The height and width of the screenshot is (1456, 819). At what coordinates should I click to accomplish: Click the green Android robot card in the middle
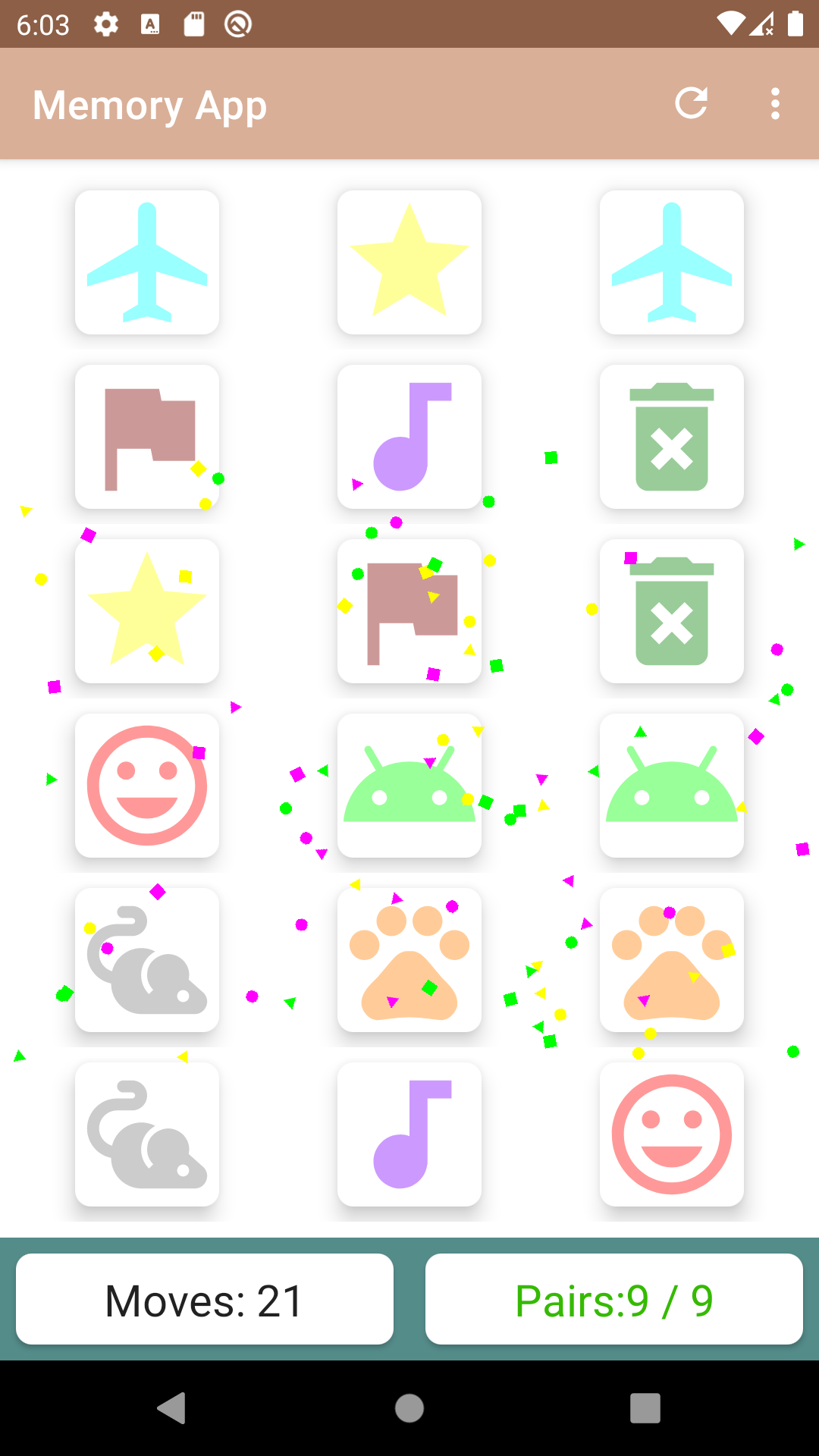(x=409, y=785)
